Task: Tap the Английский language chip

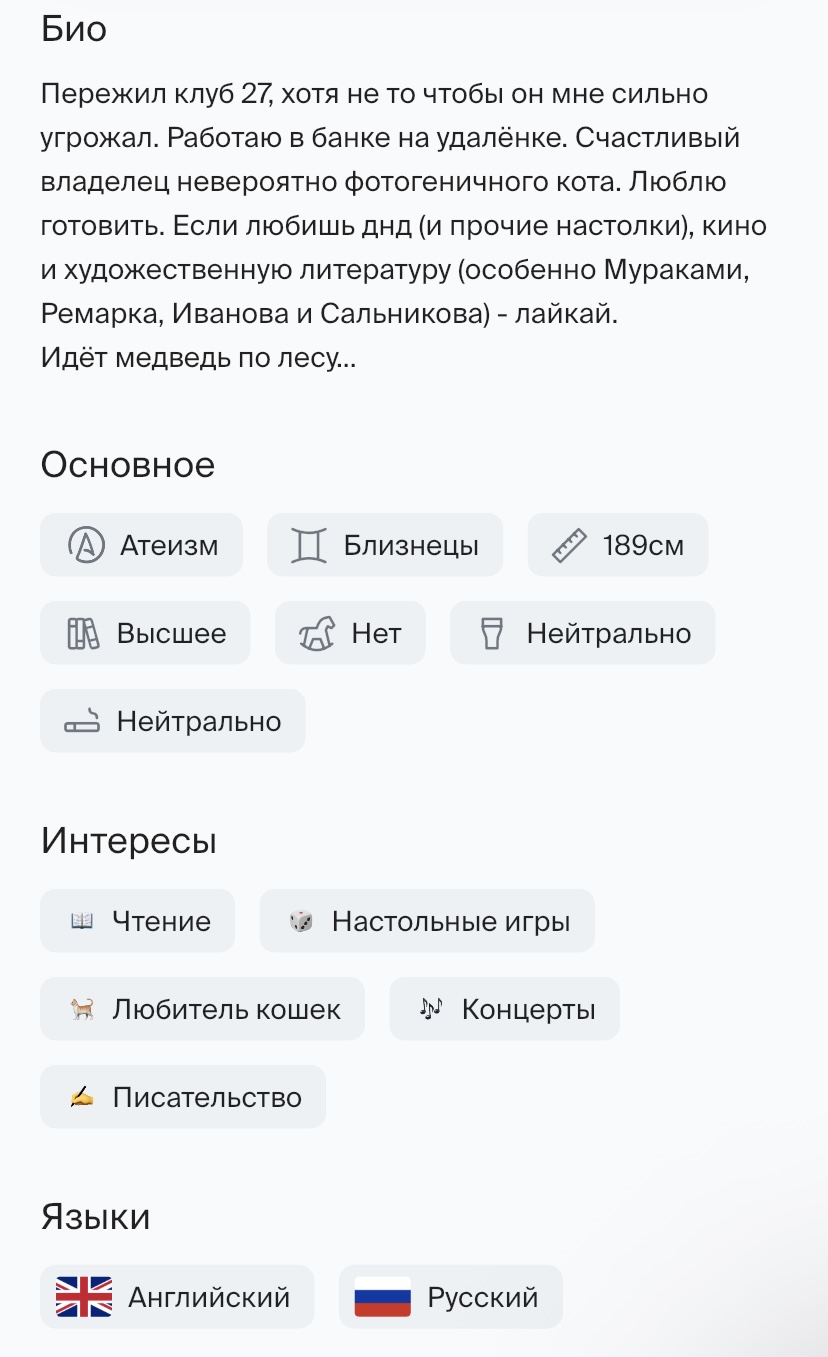Action: click(176, 1297)
